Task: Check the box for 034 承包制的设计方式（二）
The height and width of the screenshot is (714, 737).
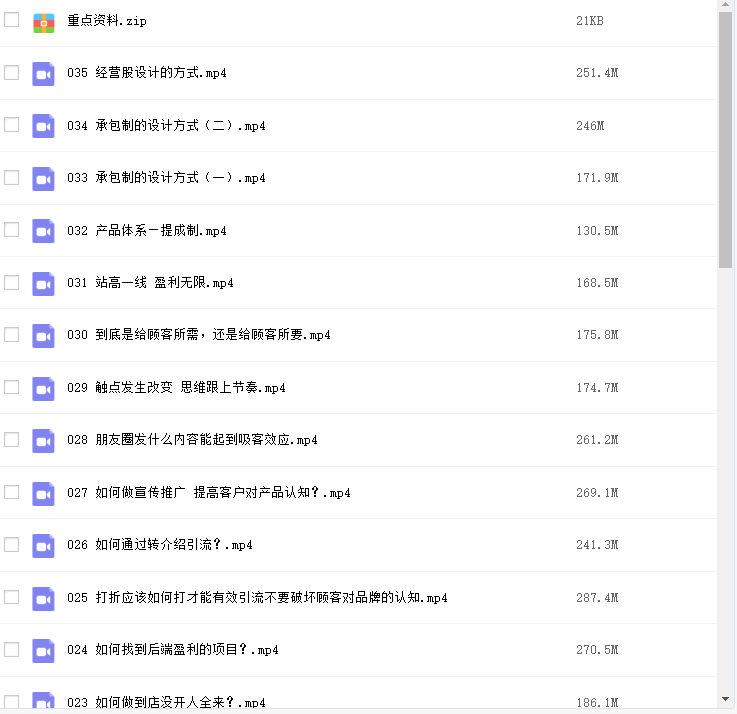Action: [12, 125]
